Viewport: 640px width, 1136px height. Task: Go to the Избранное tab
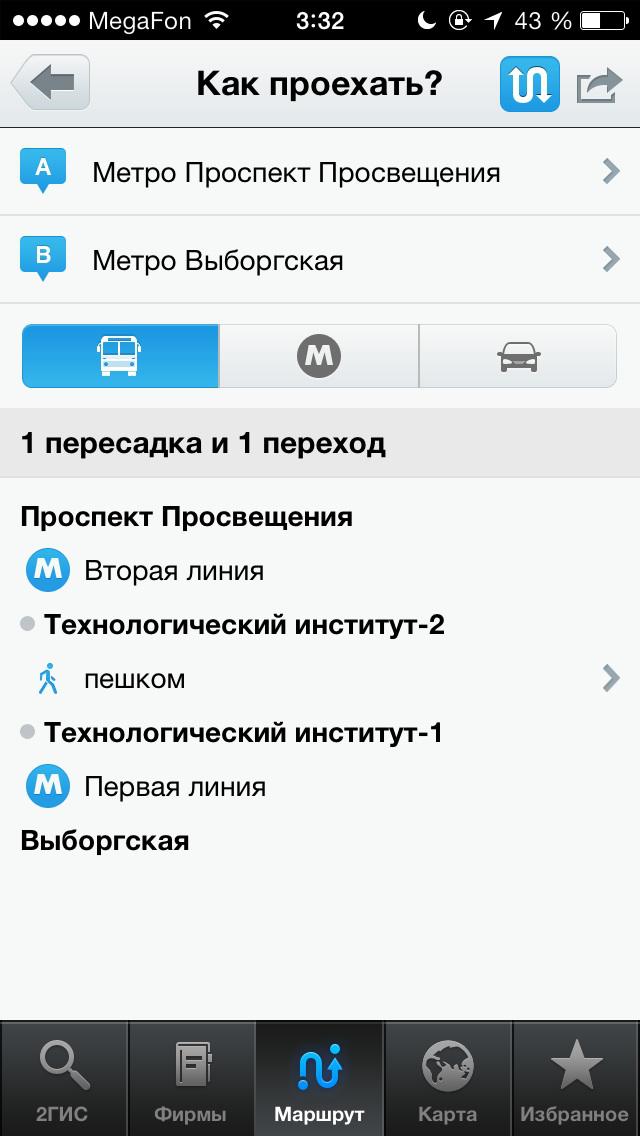pyautogui.click(x=576, y=1079)
